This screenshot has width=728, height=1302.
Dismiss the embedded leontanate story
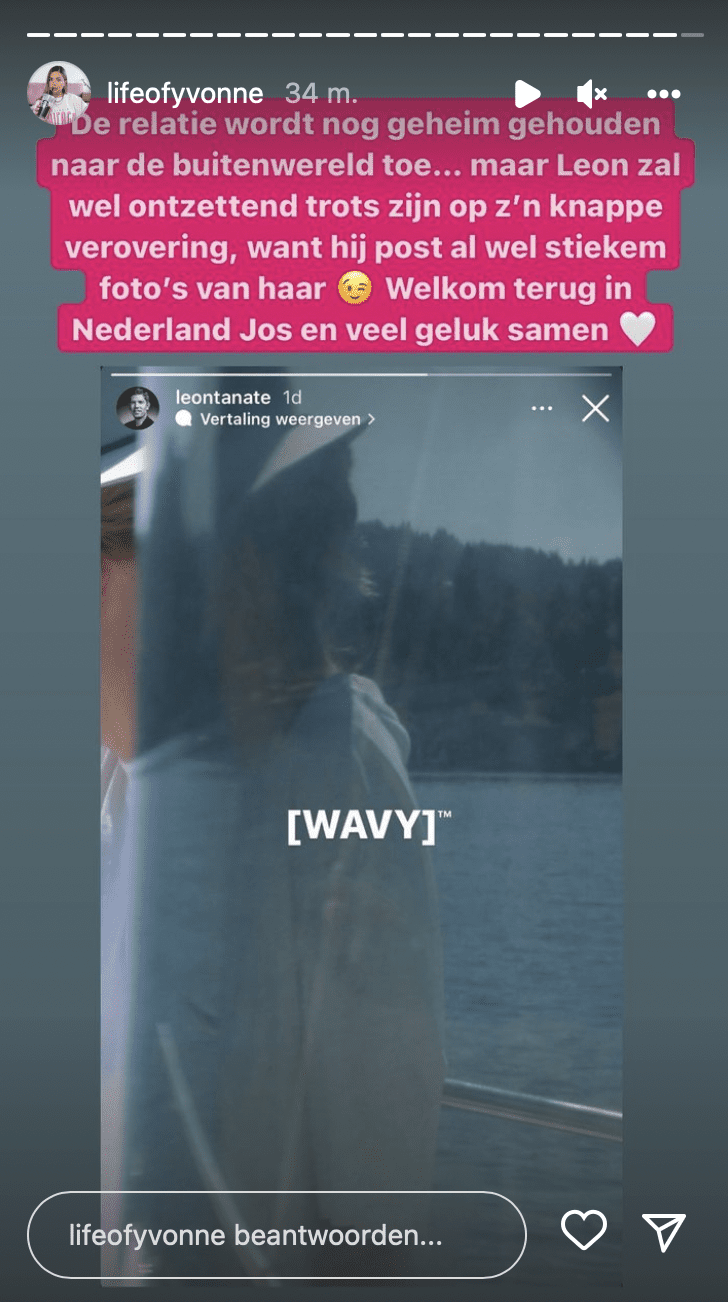tap(596, 407)
